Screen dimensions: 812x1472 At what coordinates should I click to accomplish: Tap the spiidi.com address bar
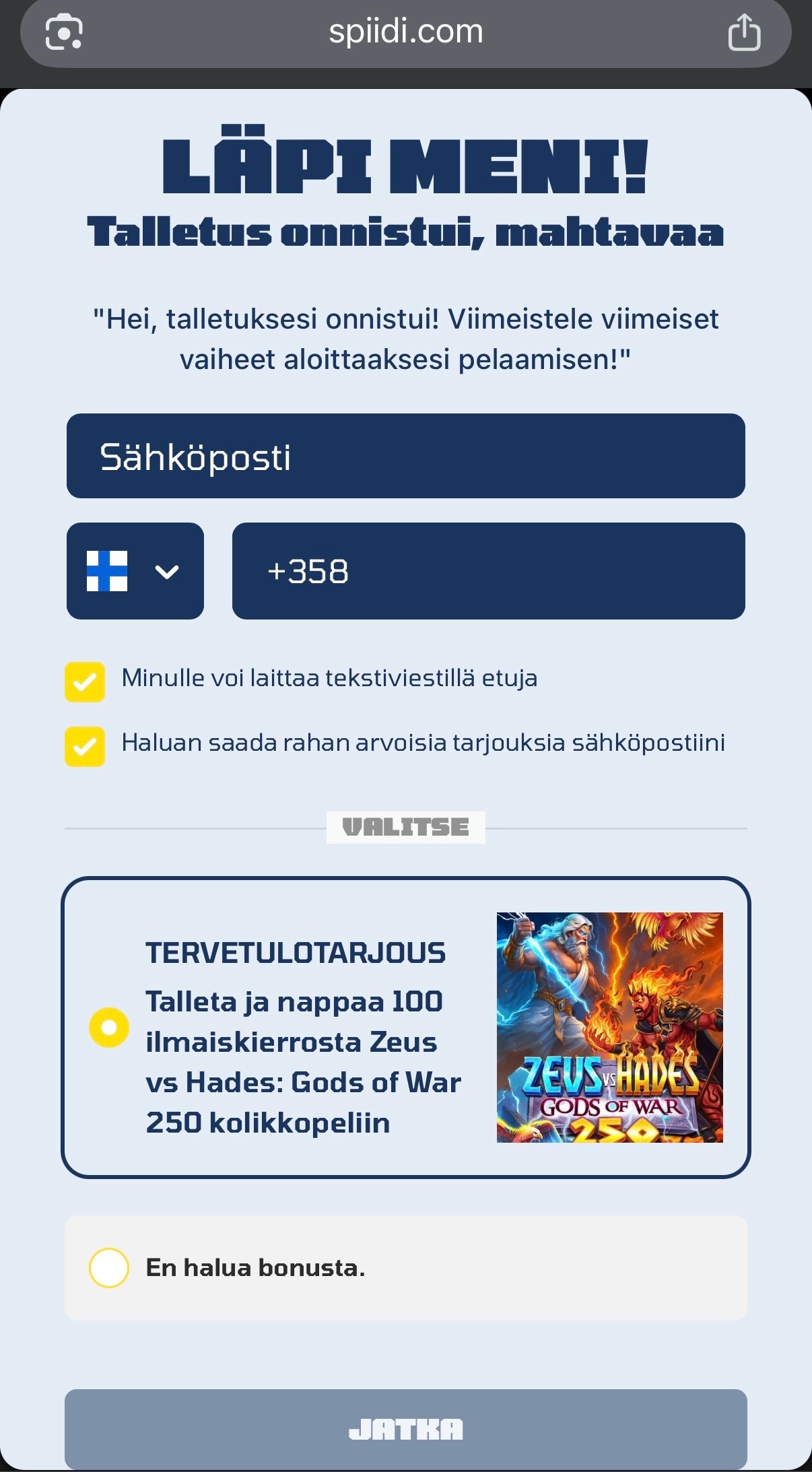405,32
